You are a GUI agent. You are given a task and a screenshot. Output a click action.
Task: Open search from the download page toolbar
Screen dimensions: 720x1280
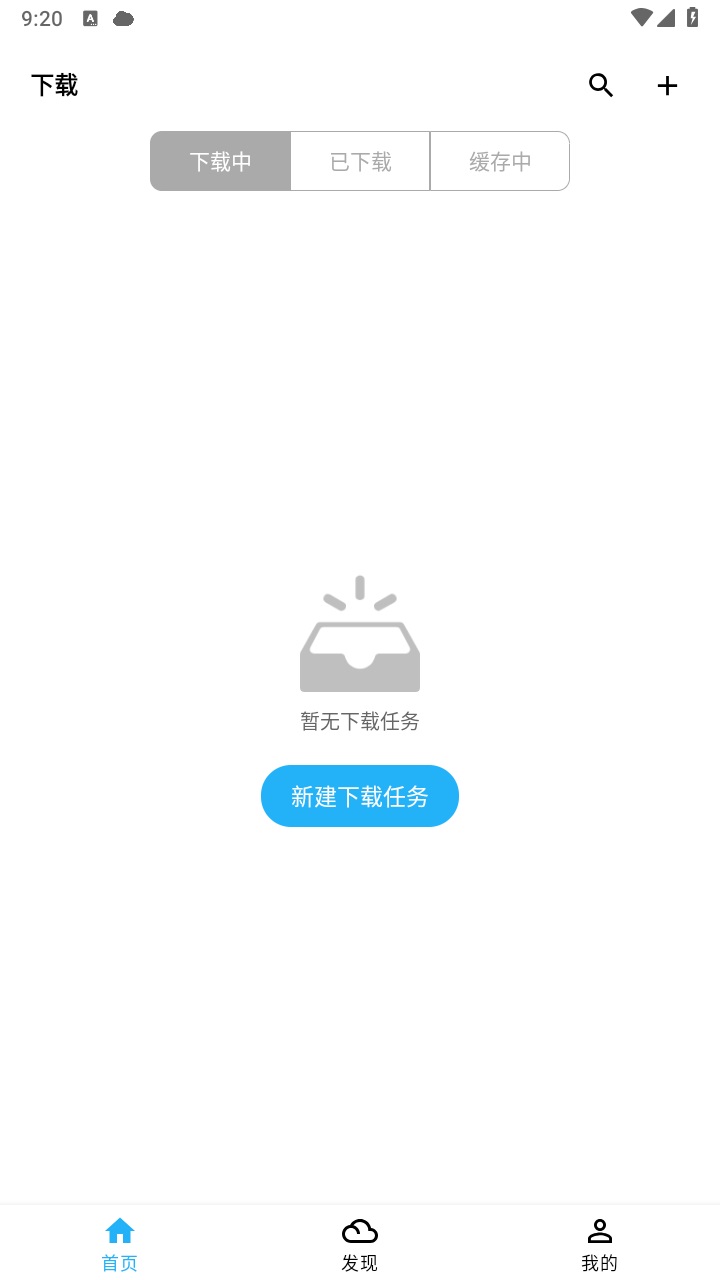[600, 85]
